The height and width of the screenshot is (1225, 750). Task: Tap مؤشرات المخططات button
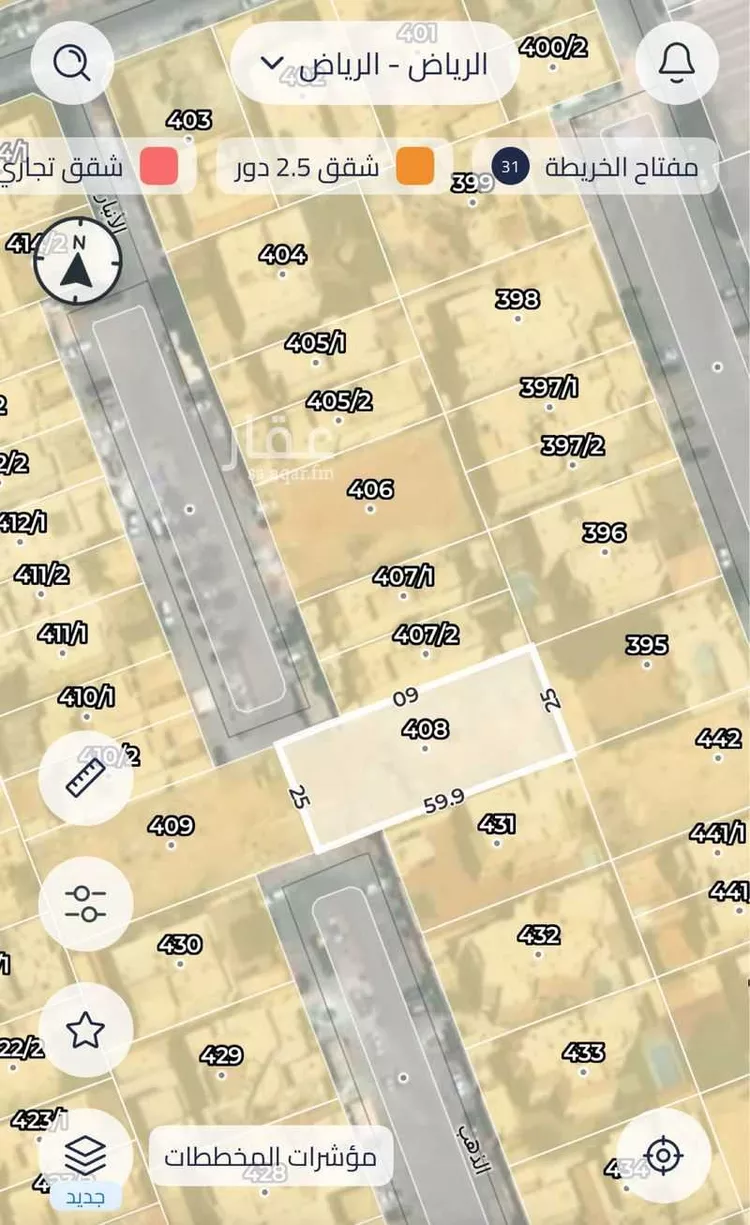click(x=271, y=1157)
